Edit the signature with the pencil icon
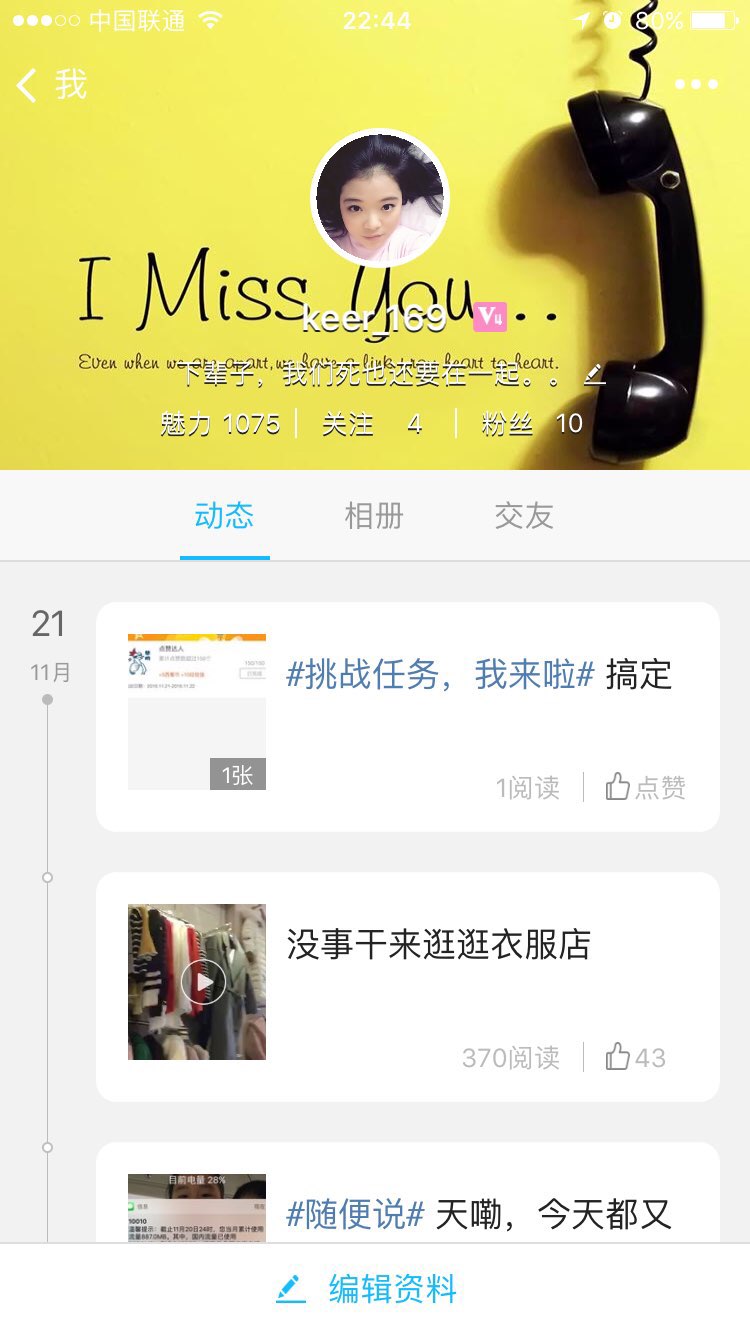 (x=595, y=375)
